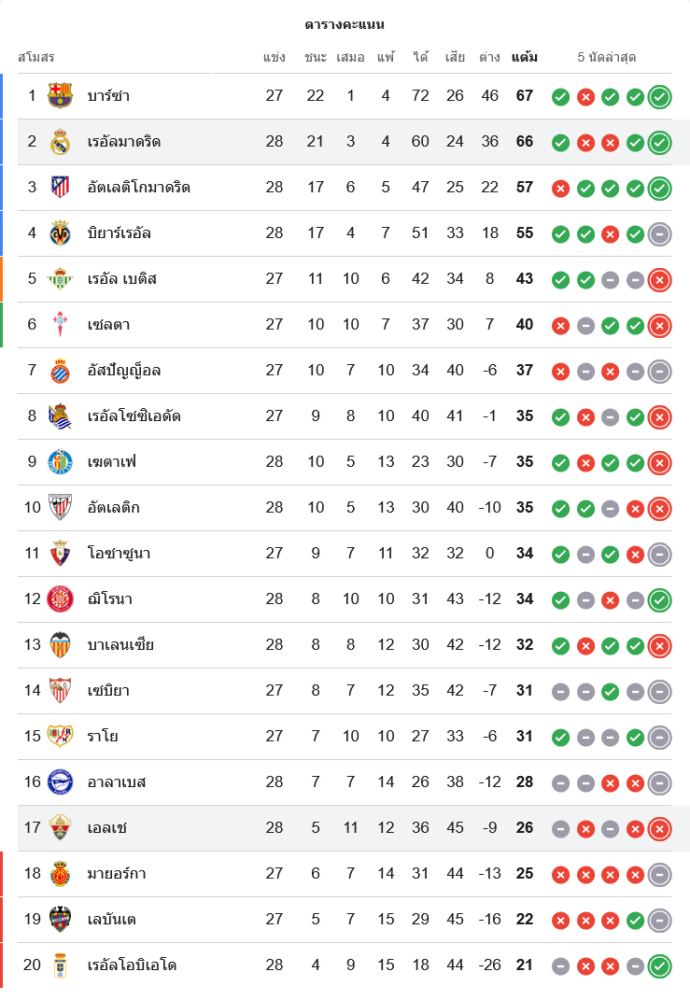690x1000 pixels.
Task: Select the เซลตา row
Action: point(108,325)
